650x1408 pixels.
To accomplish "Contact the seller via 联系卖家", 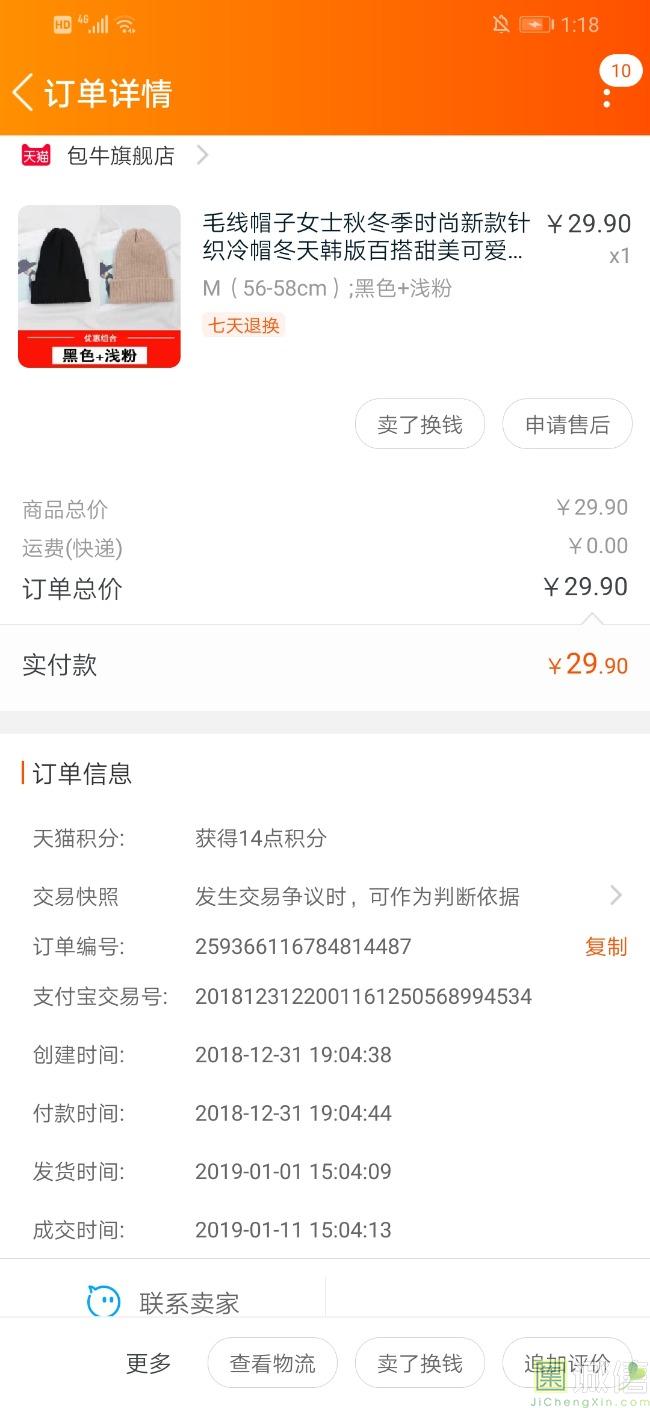I will 165,1302.
